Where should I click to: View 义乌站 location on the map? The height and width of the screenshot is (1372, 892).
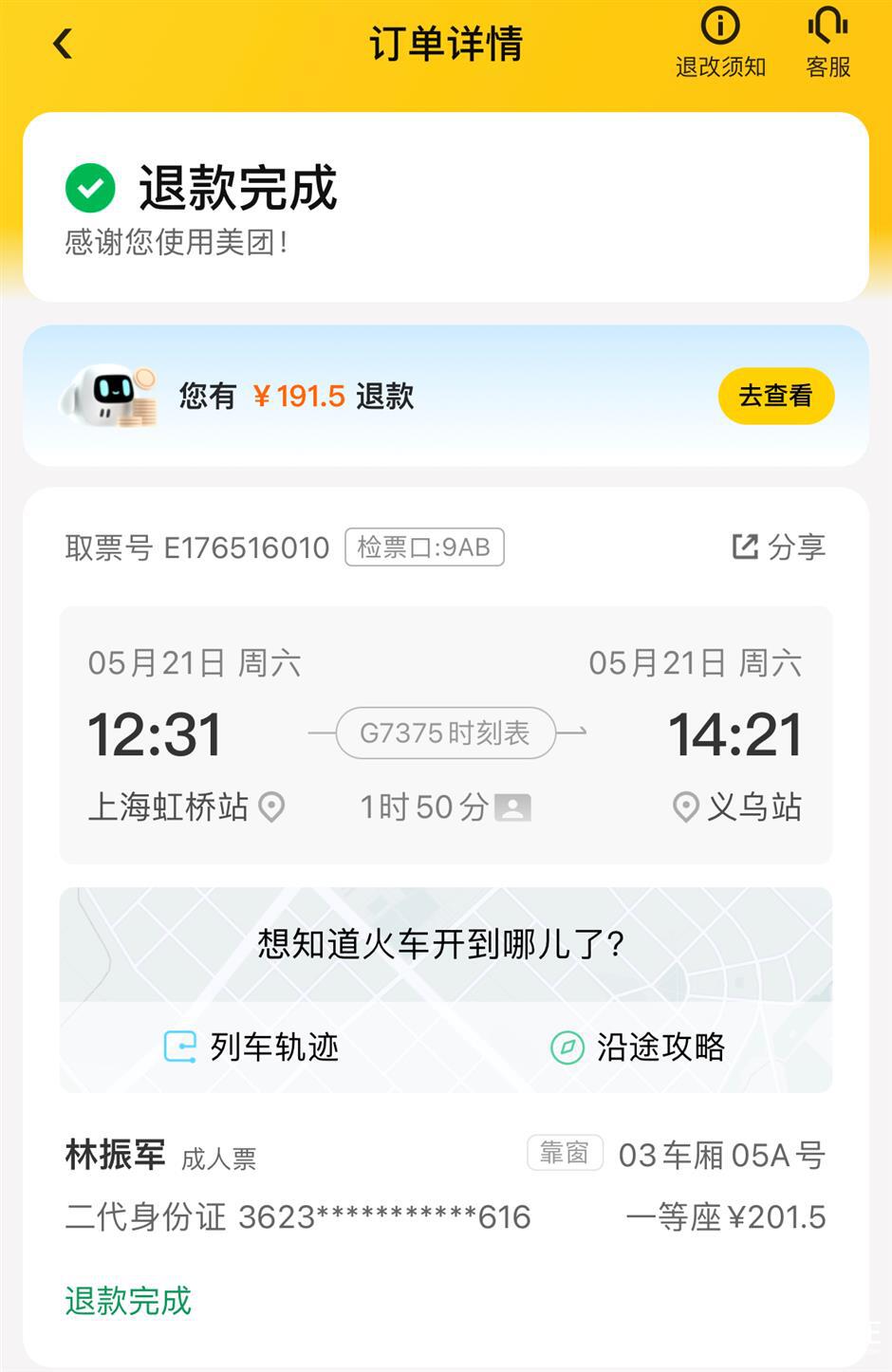pos(685,807)
